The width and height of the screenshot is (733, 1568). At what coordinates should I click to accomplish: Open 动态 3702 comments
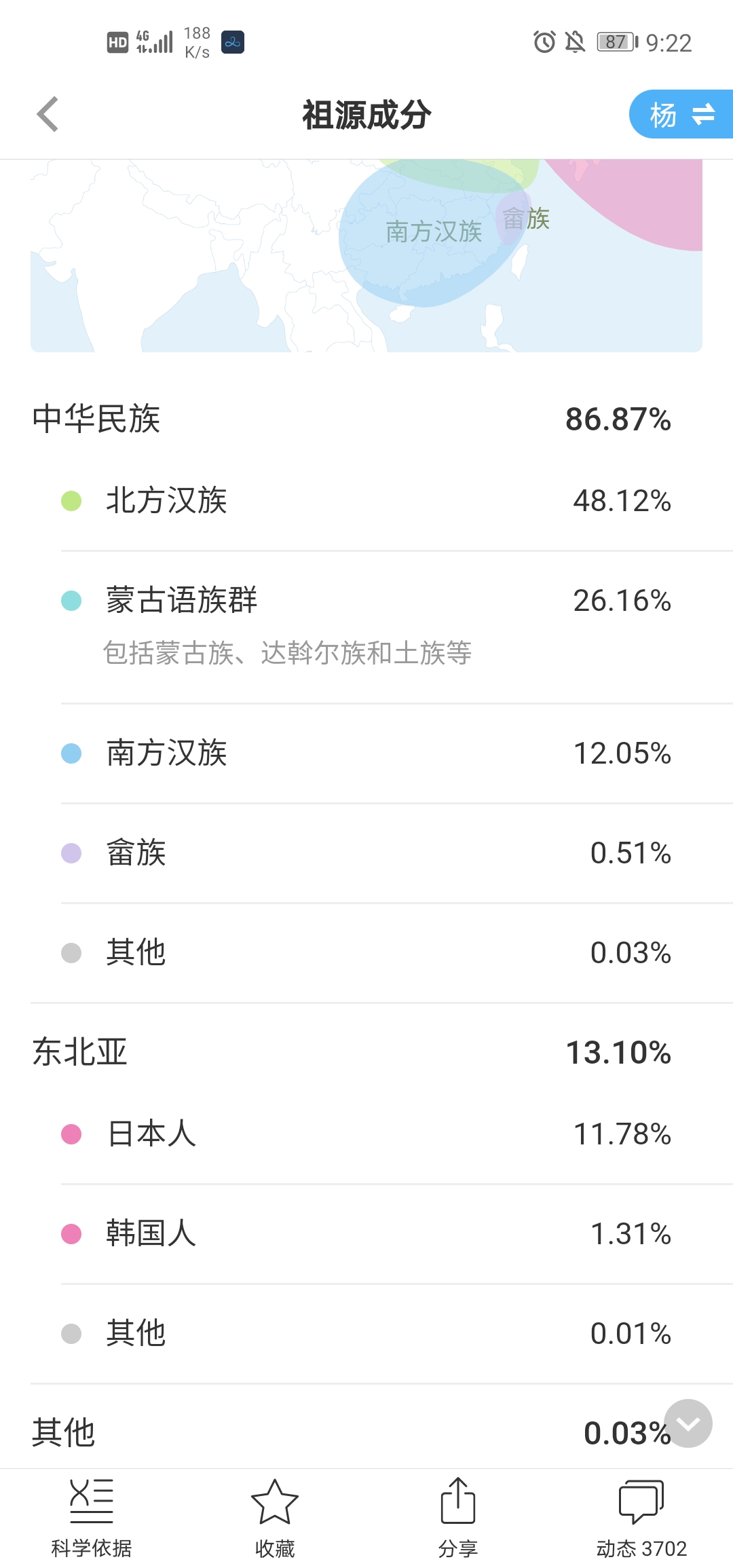coord(641,1519)
